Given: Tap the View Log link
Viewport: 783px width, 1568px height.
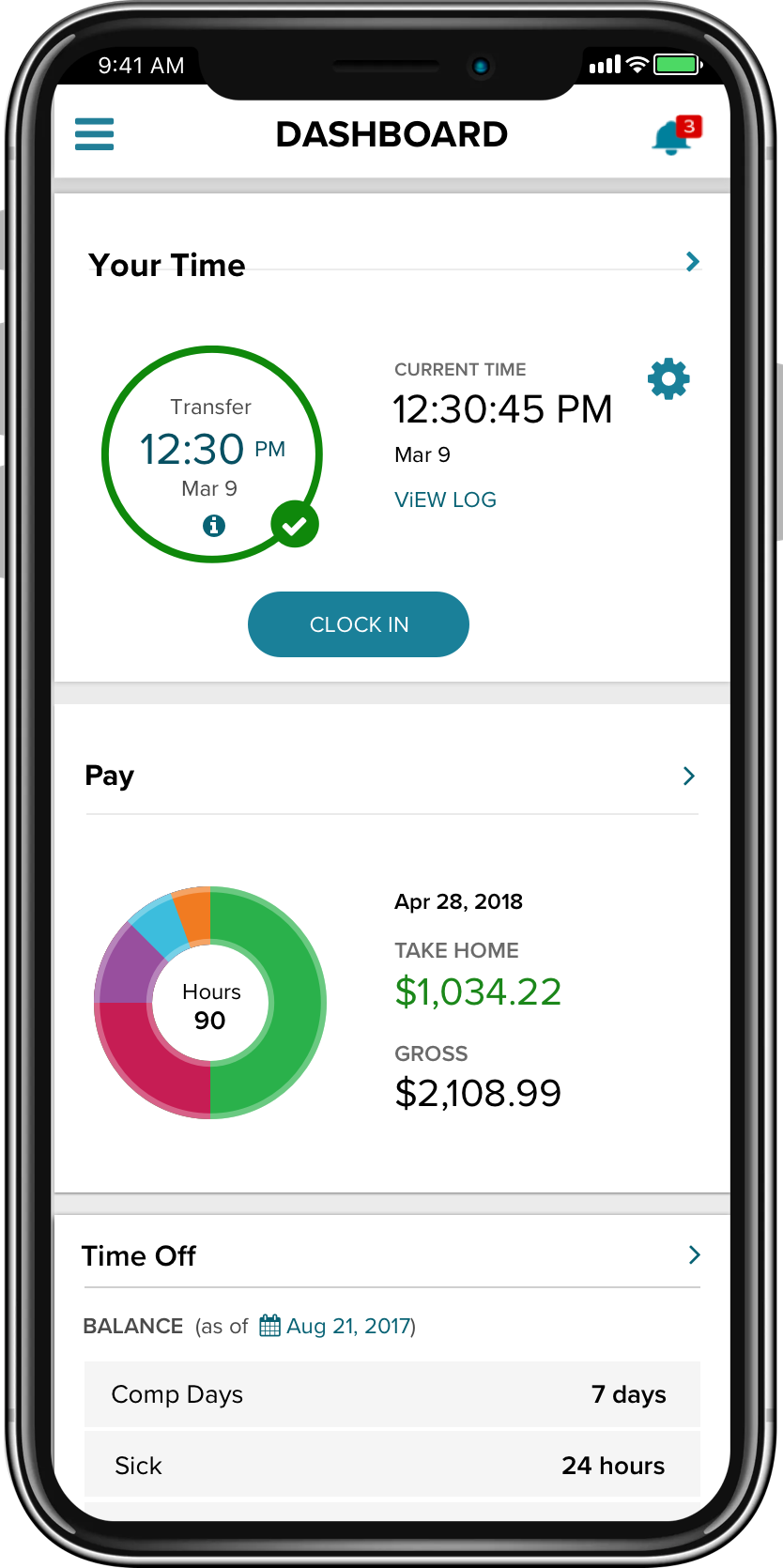Looking at the screenshot, I should point(445,500).
